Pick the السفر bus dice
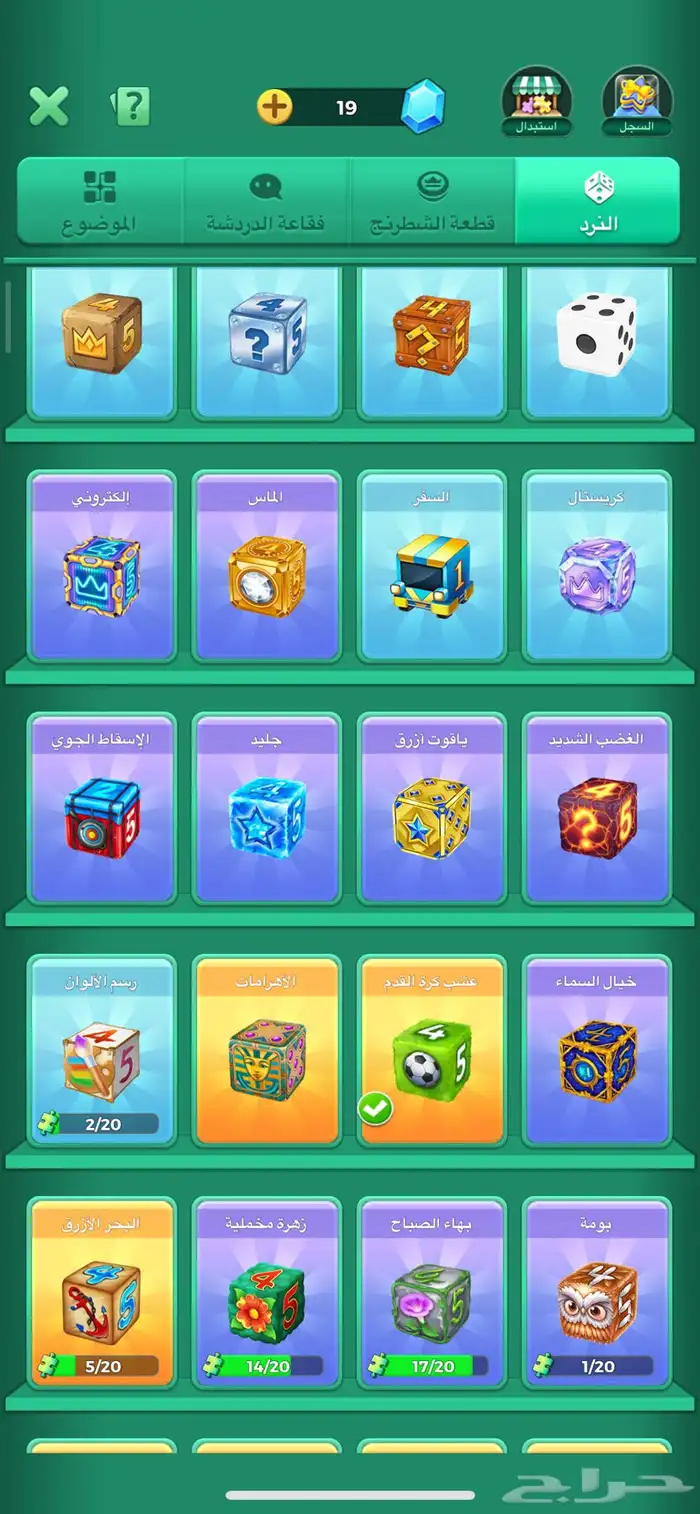 pos(432,567)
